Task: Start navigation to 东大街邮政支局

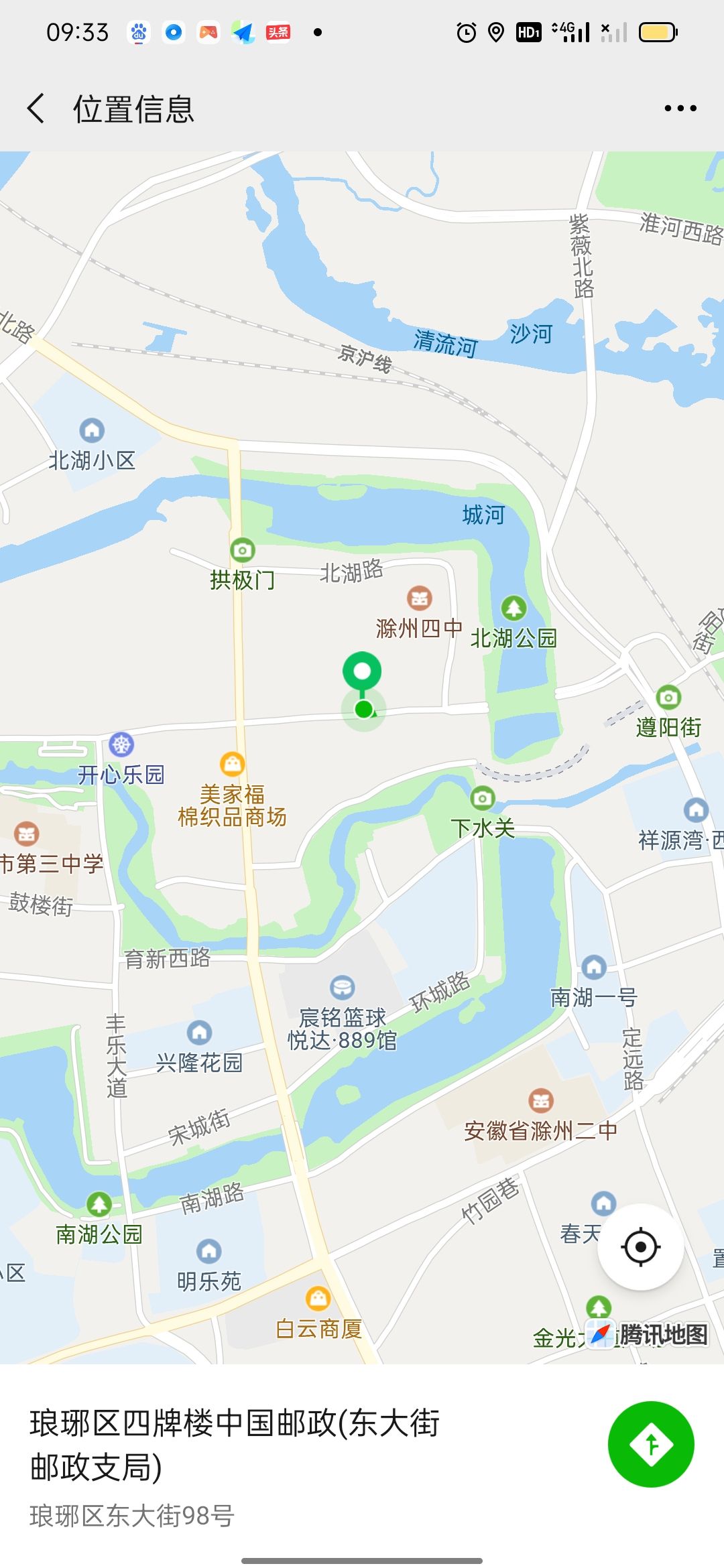Action: [x=650, y=1443]
